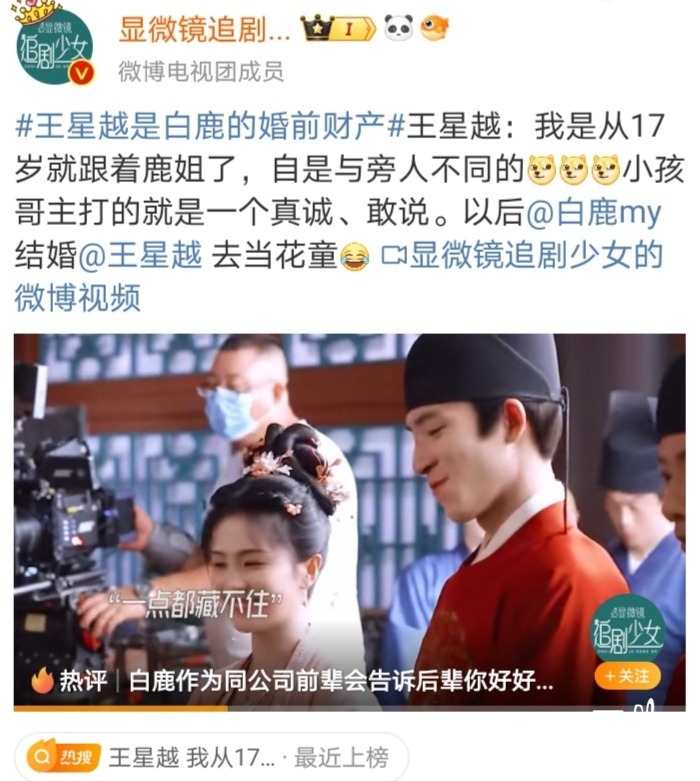Screen dimensions: 700x781
Task: Open hot search chip 王星越 我从17
Action: (x=212, y=757)
